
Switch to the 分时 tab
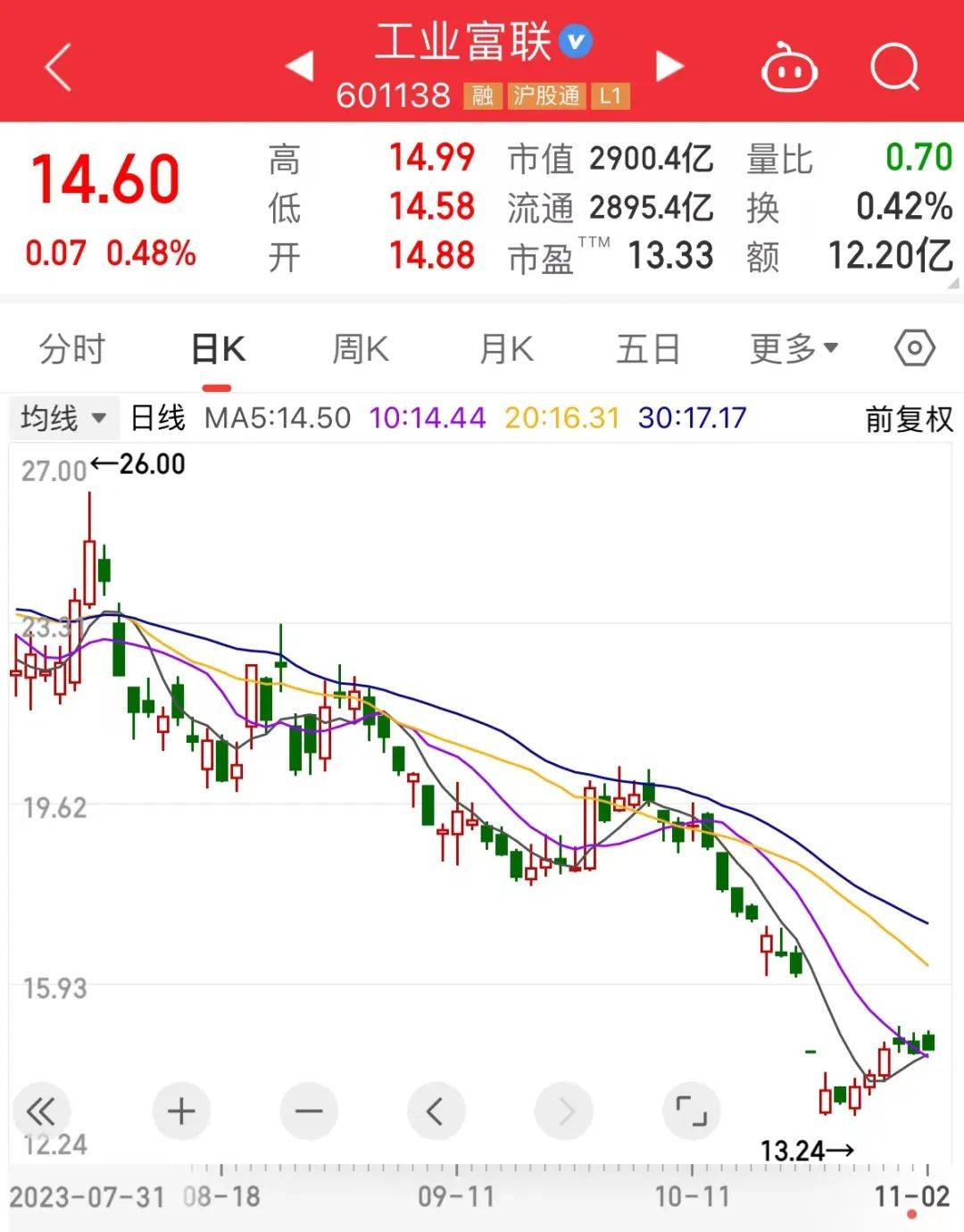(x=71, y=348)
